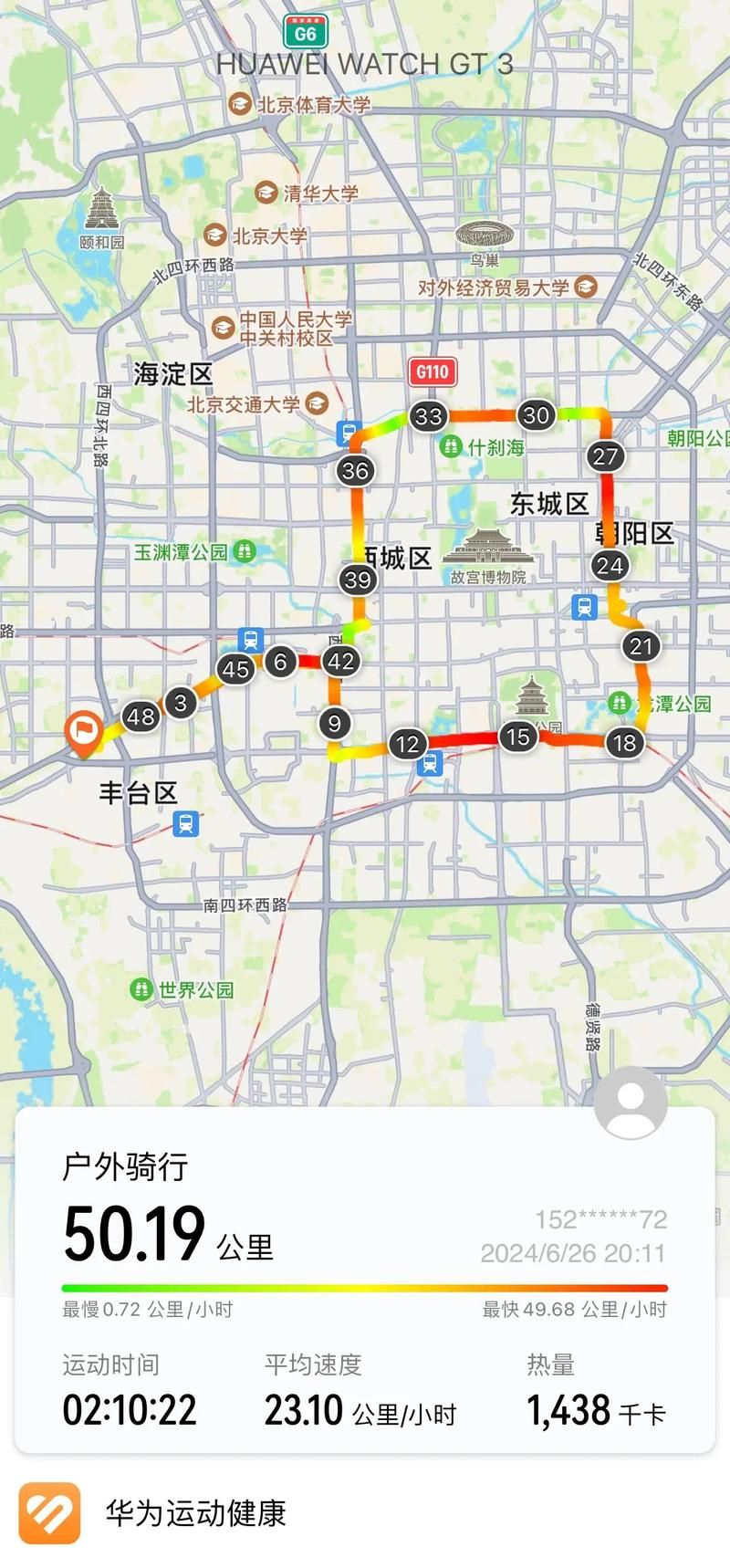
Task: Select kilometer marker 18 on the route
Action: coord(623,743)
